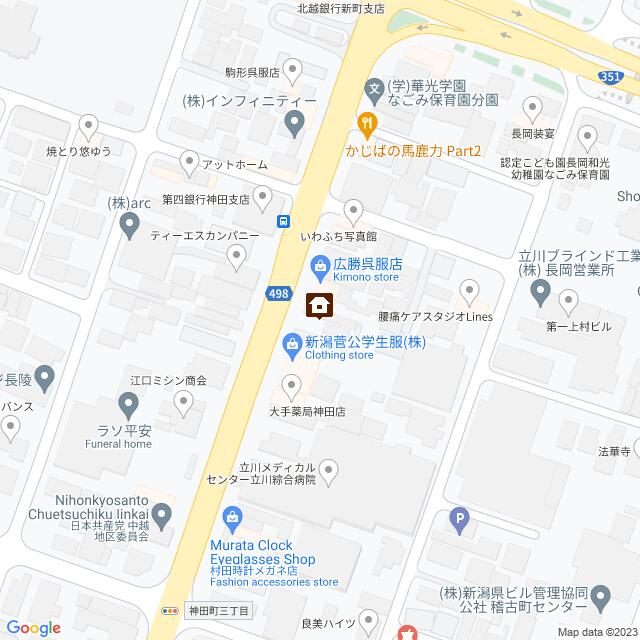Open かじばの馬鹿力 Part2 restaurant pin
640x640 pixels.
tap(367, 125)
